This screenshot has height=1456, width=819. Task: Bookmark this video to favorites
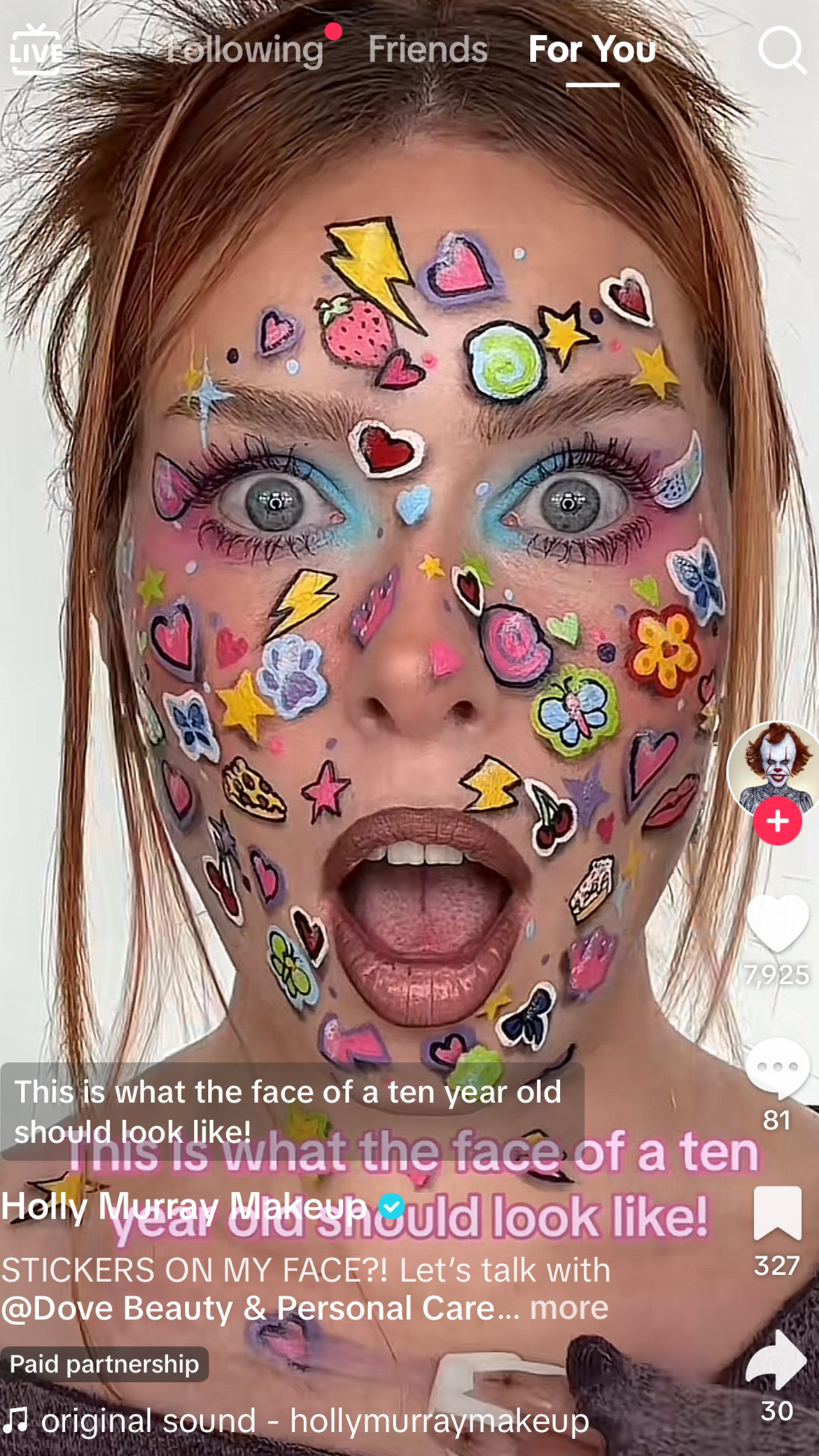(x=777, y=1212)
